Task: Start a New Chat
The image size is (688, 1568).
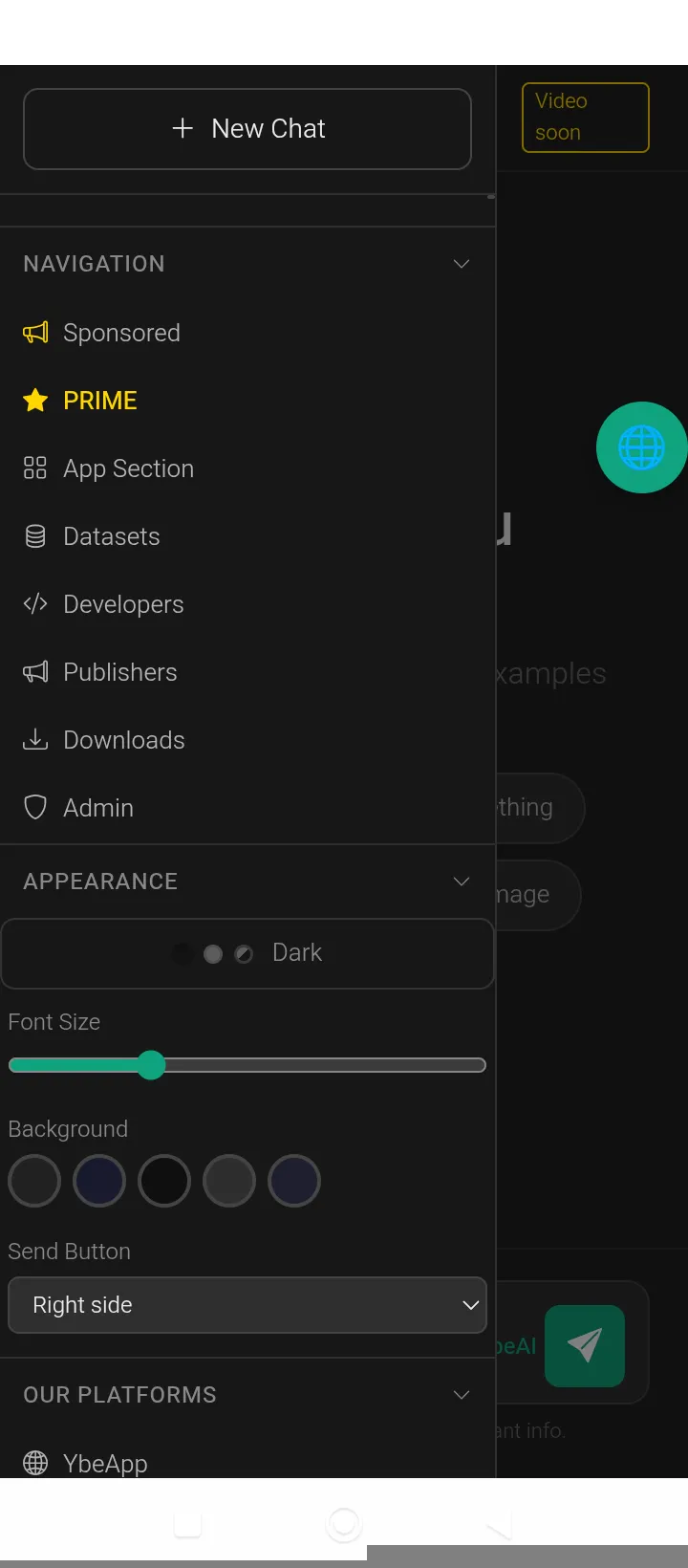Action: pos(247,129)
